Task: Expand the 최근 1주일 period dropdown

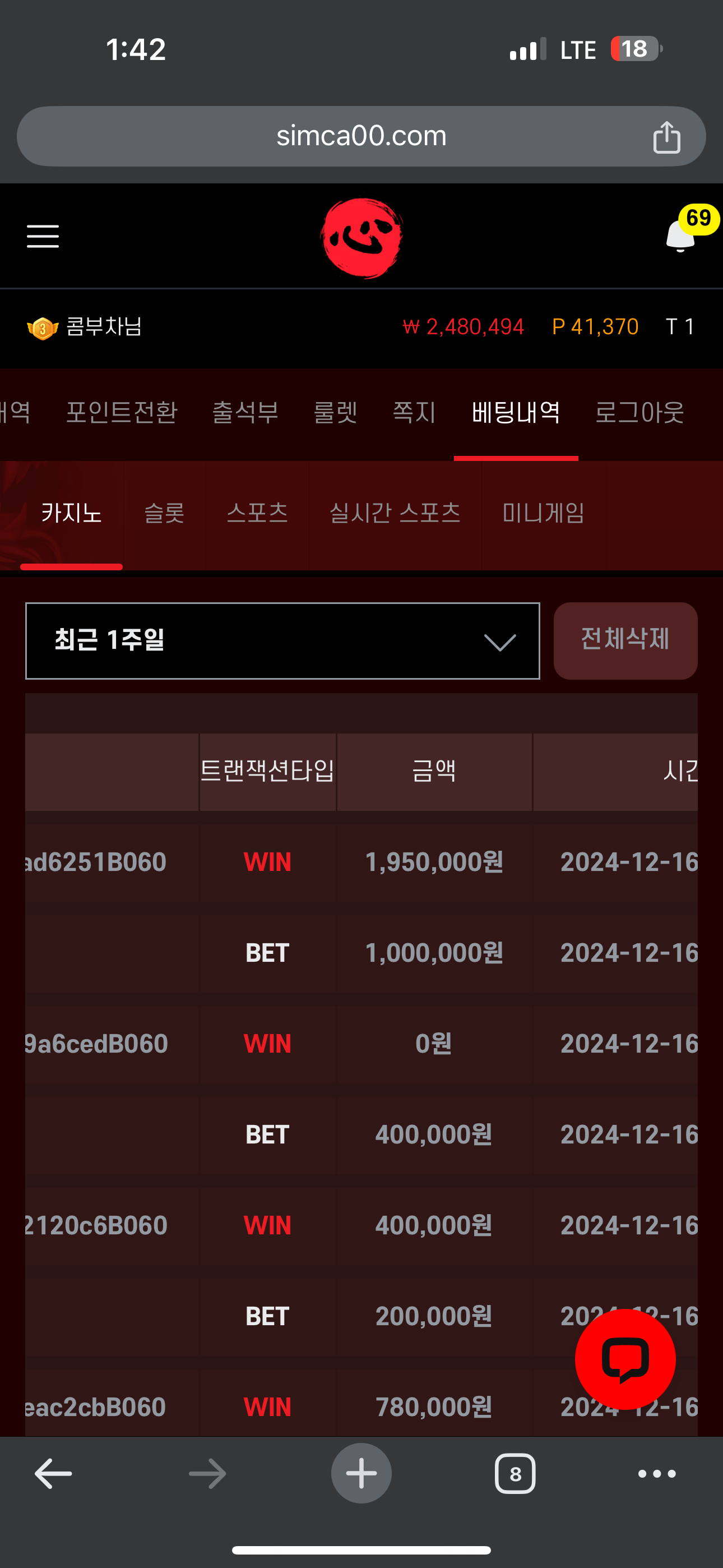Action: coord(282,641)
